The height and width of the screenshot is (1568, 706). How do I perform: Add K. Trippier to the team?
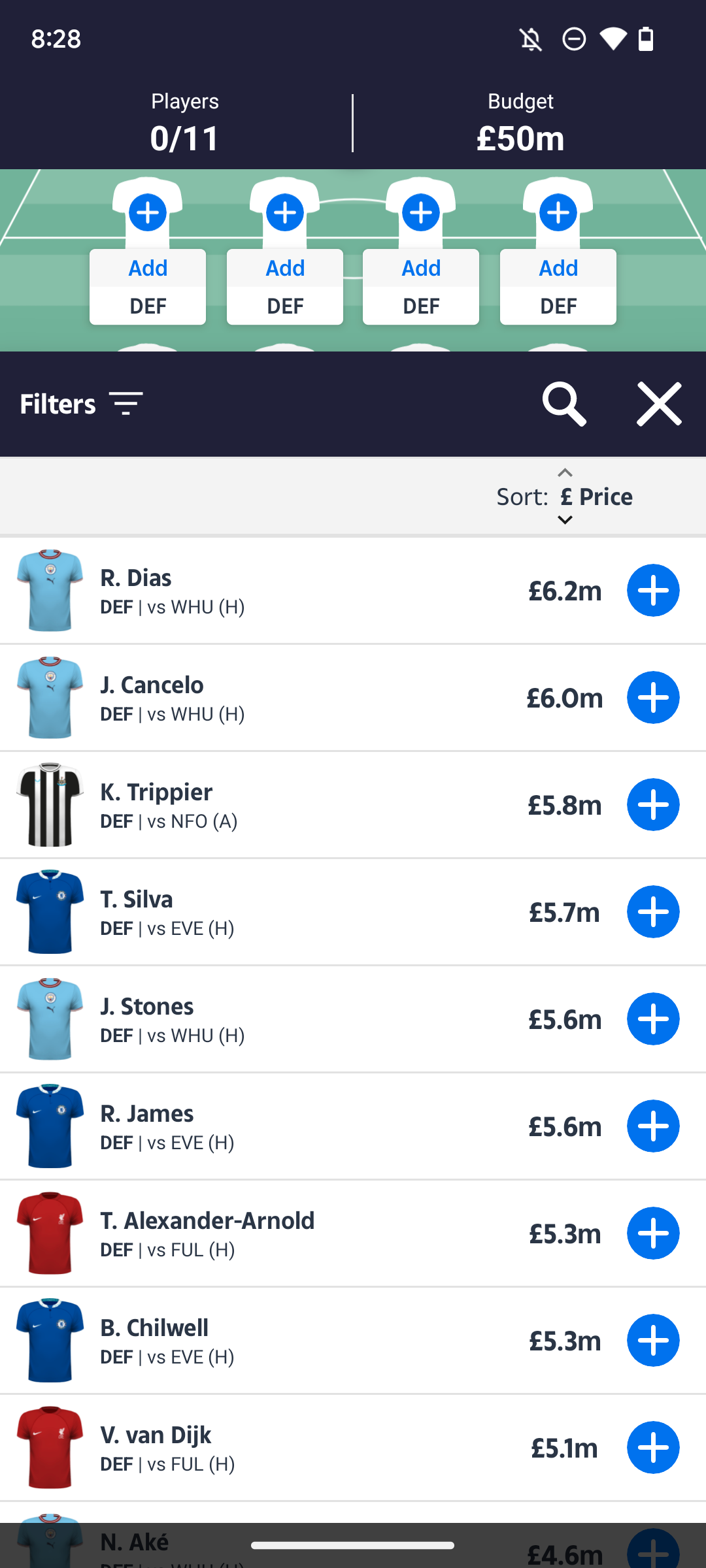653,805
